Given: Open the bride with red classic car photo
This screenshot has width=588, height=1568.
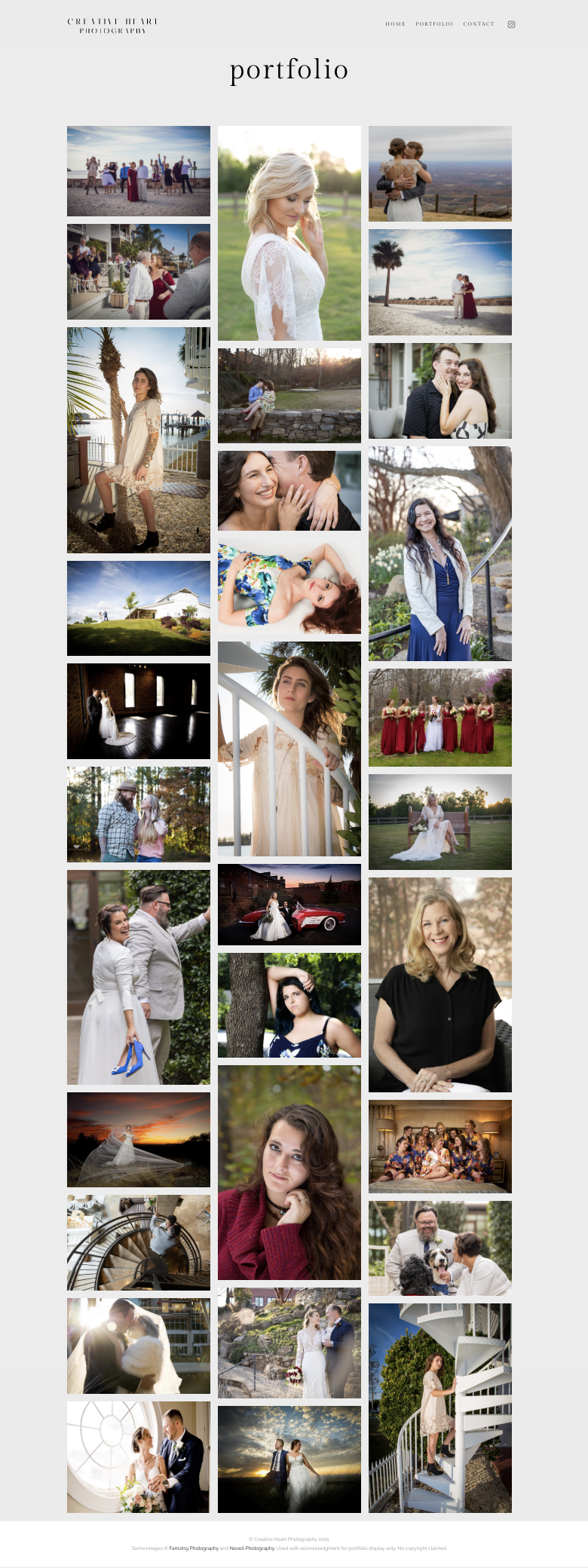Looking at the screenshot, I should point(289,904).
